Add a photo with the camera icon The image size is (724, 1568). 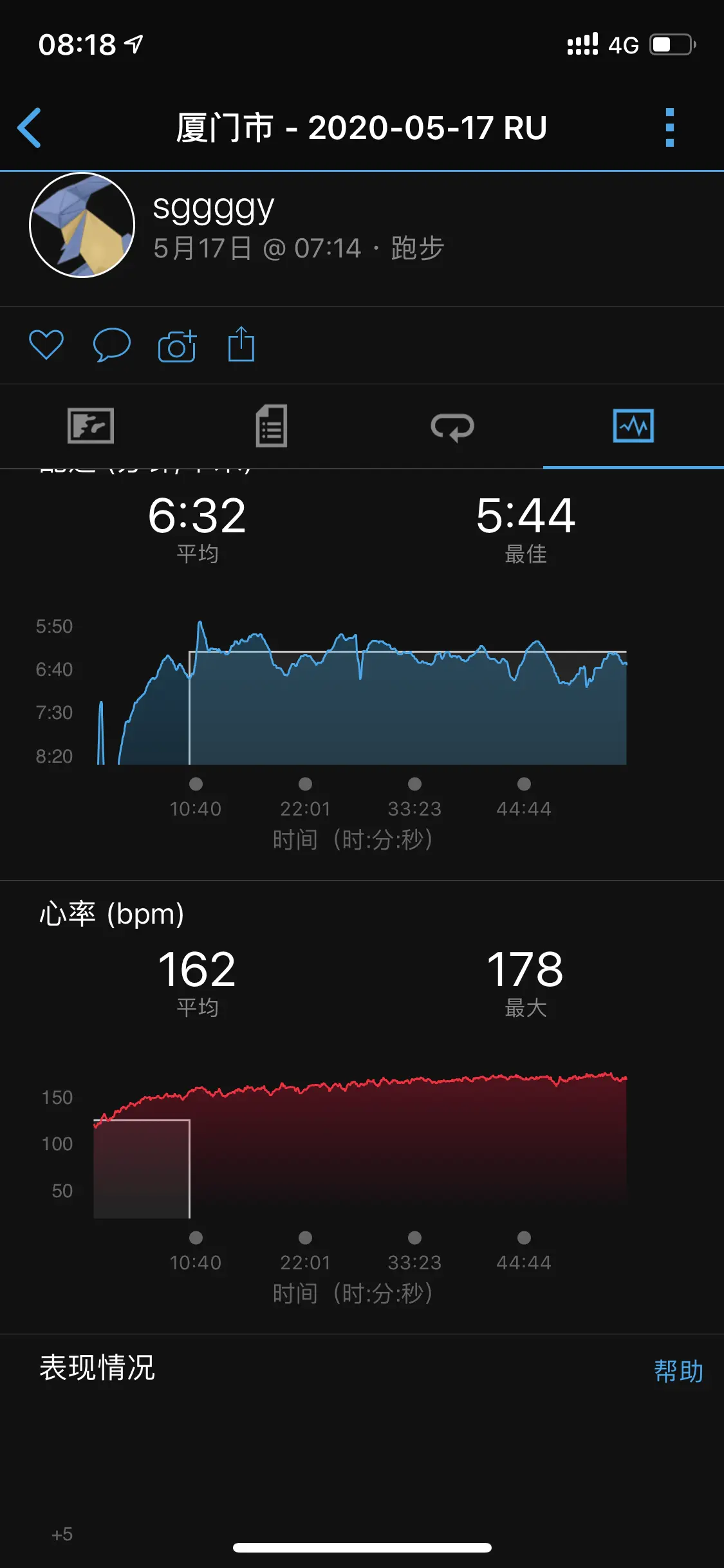point(177,346)
